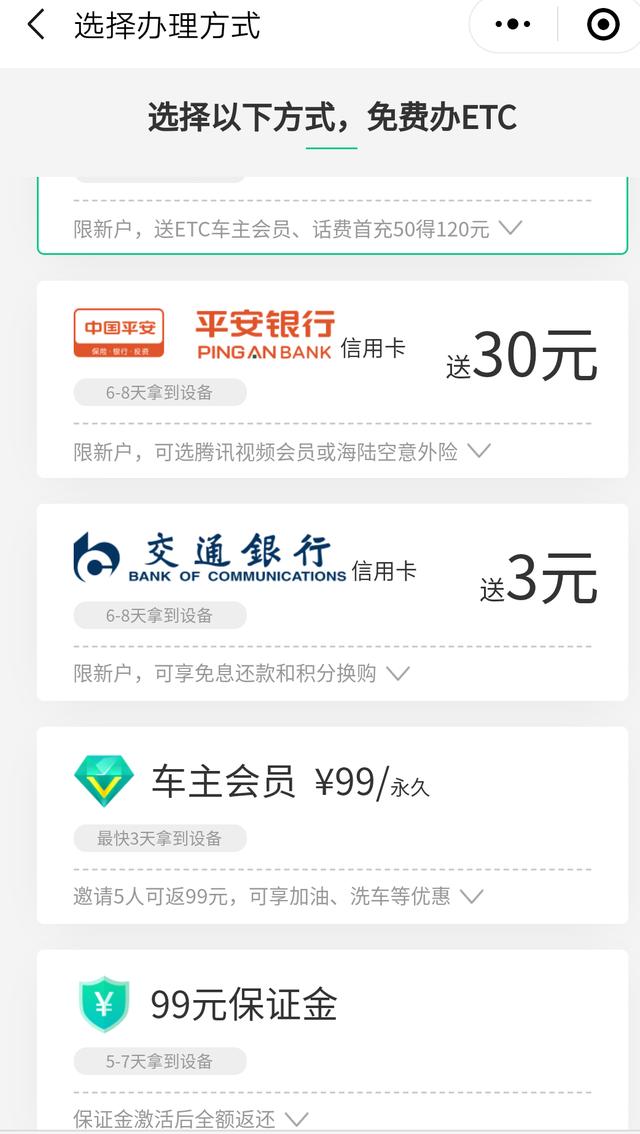Expand details for 话费首充50得120元 offer

[510, 228]
